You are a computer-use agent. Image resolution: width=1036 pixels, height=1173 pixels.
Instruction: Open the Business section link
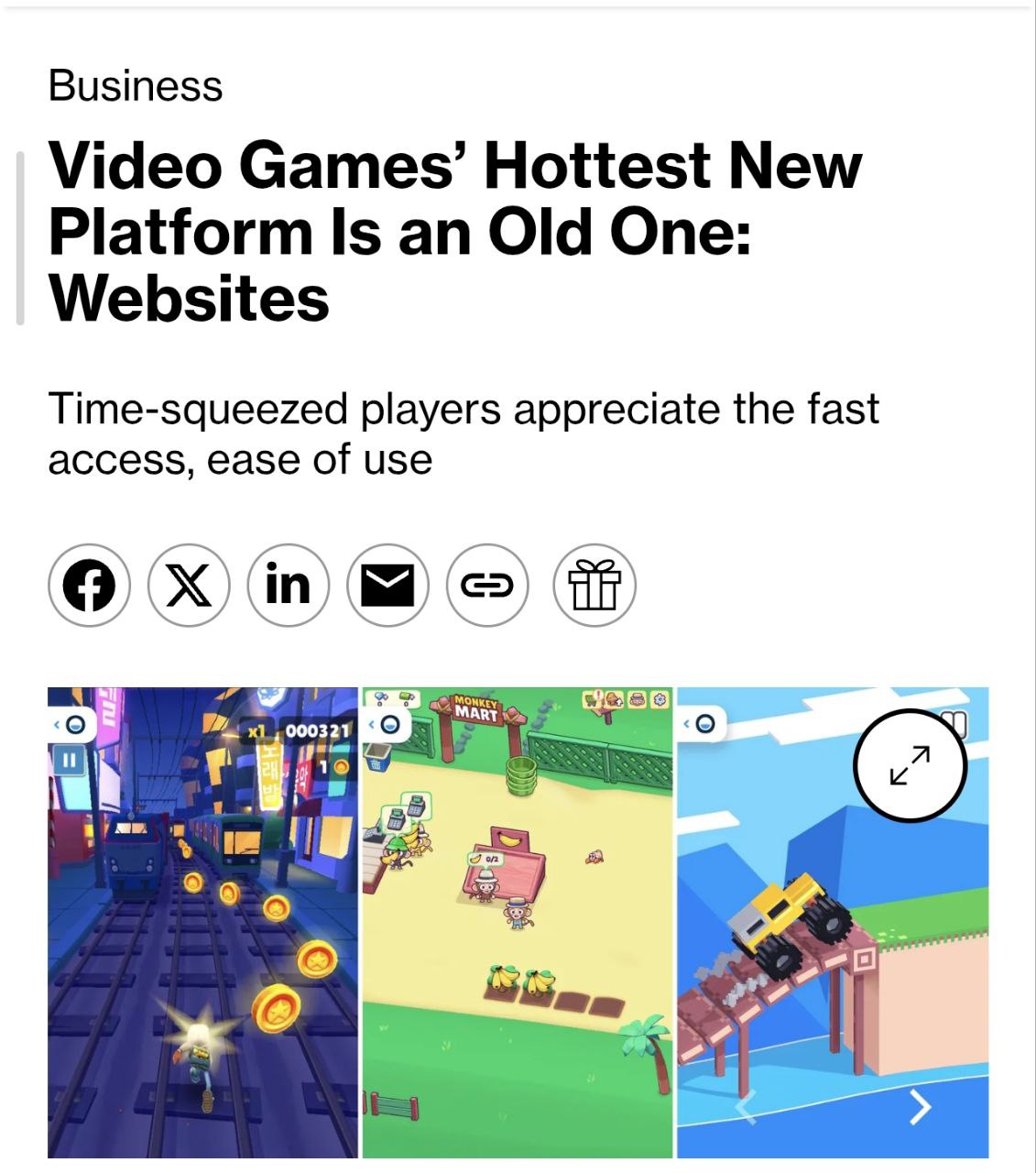pos(135,86)
